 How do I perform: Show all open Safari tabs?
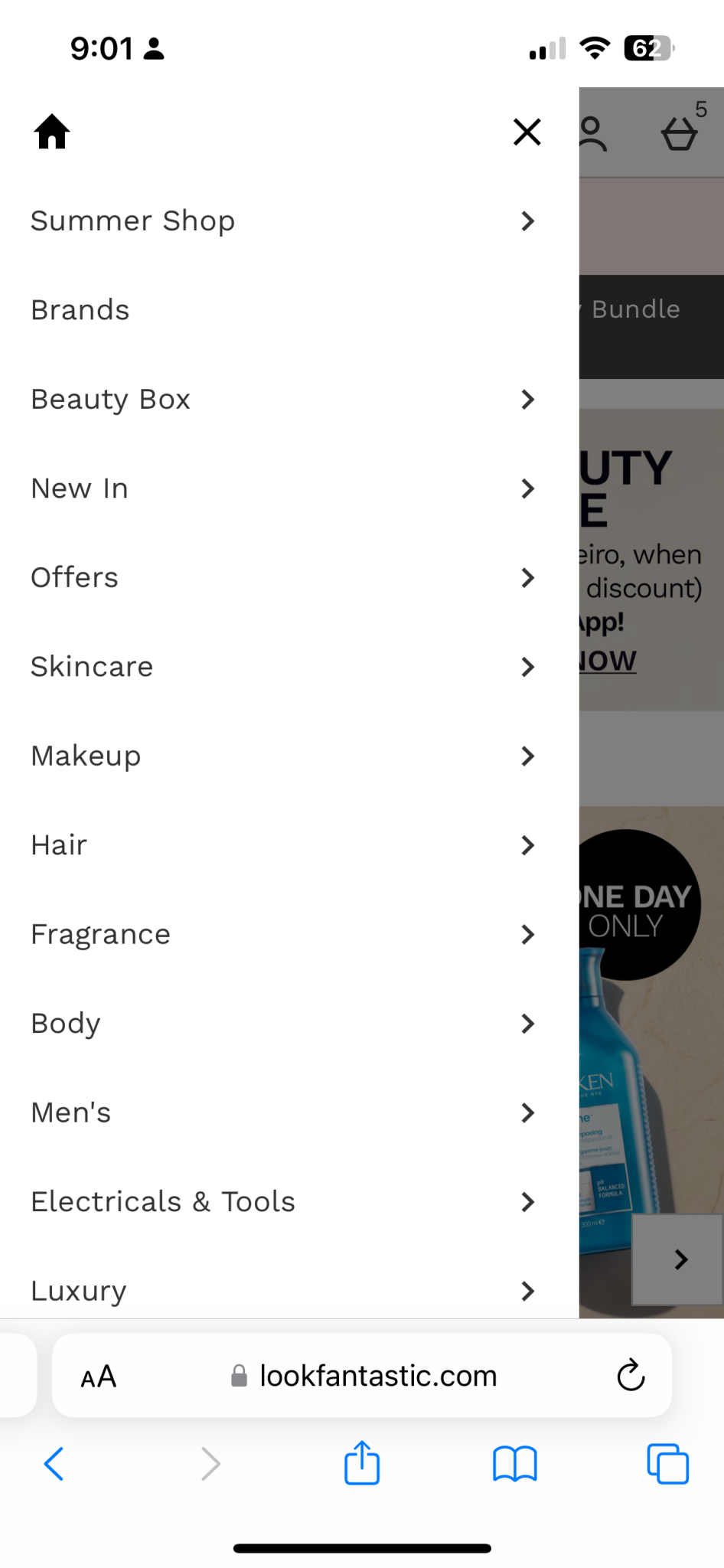pos(667,1464)
